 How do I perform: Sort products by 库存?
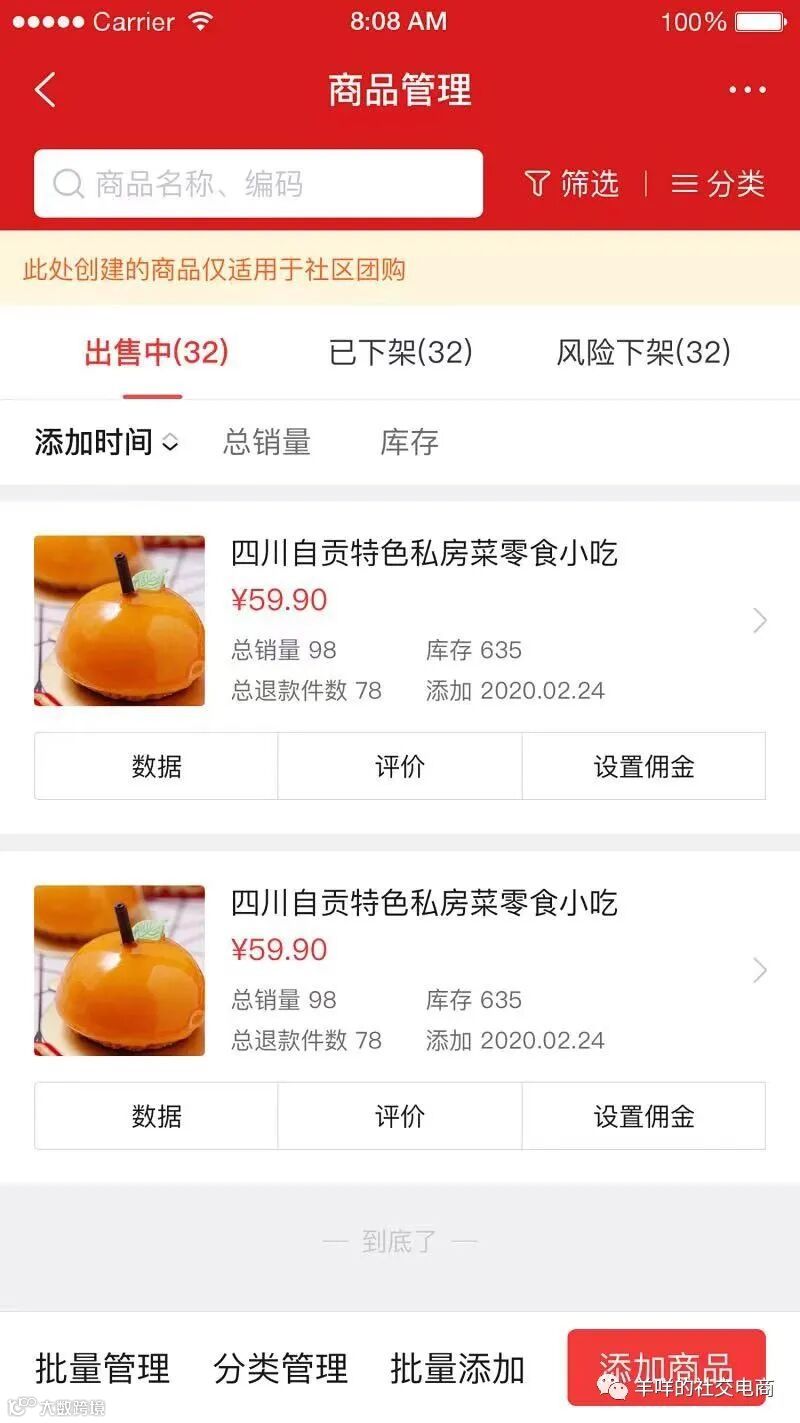click(x=409, y=442)
